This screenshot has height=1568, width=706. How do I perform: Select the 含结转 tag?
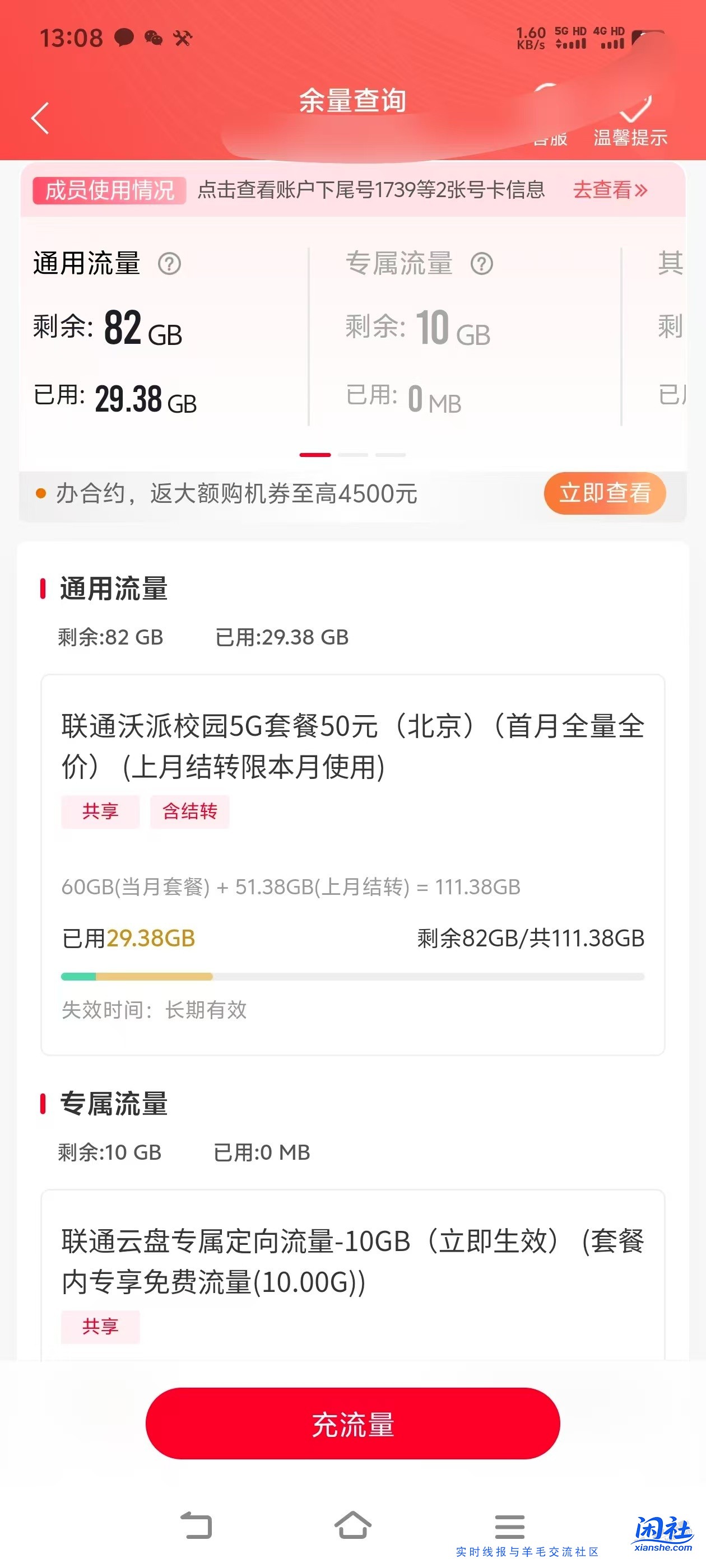point(189,811)
